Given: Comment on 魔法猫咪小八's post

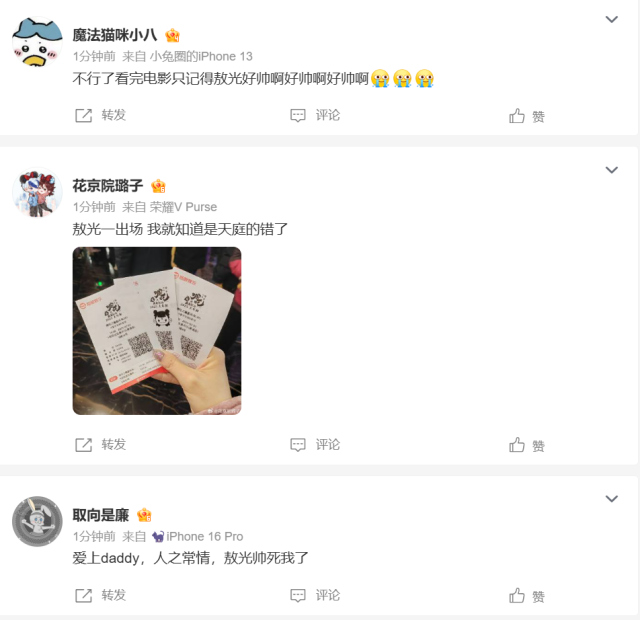Looking at the screenshot, I should pyautogui.click(x=315, y=115).
